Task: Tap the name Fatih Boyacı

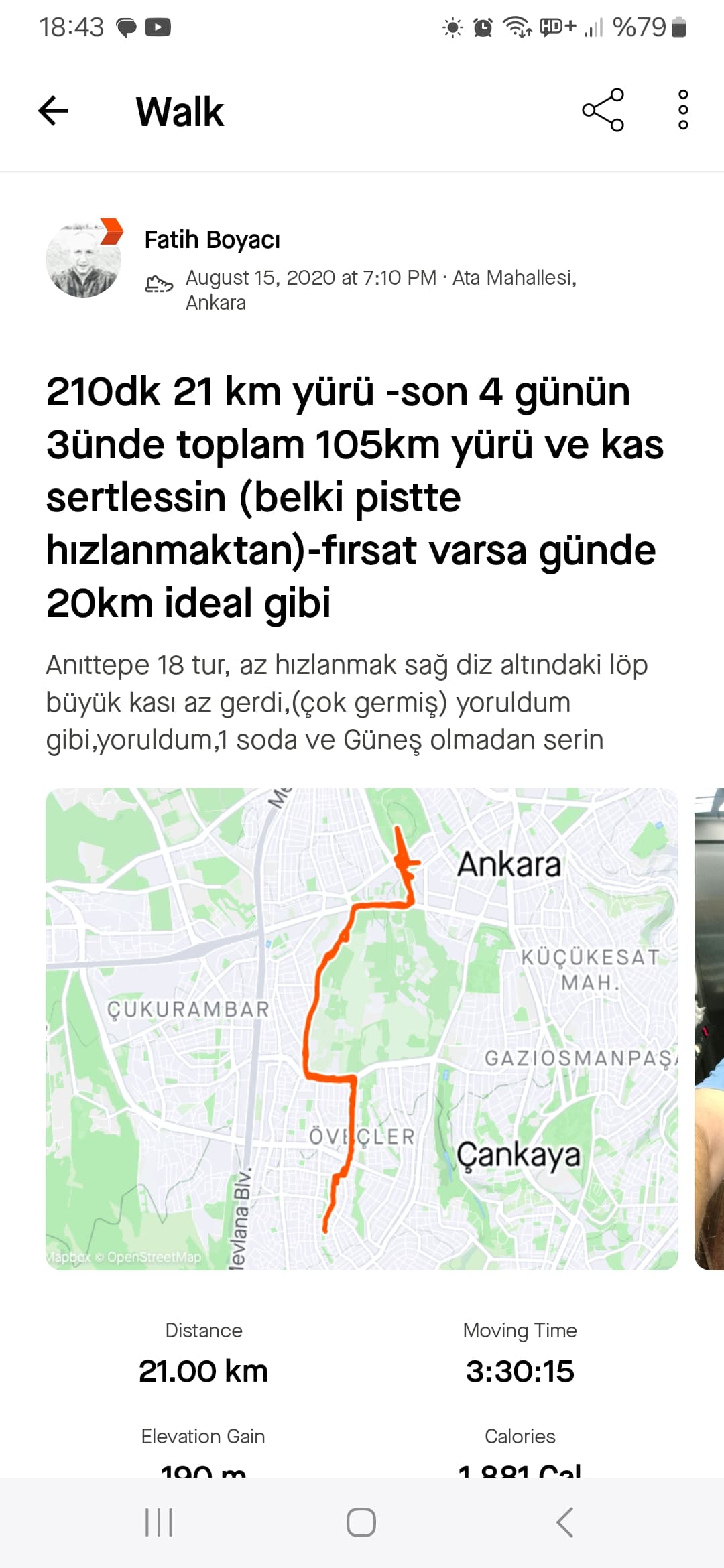Action: [213, 239]
